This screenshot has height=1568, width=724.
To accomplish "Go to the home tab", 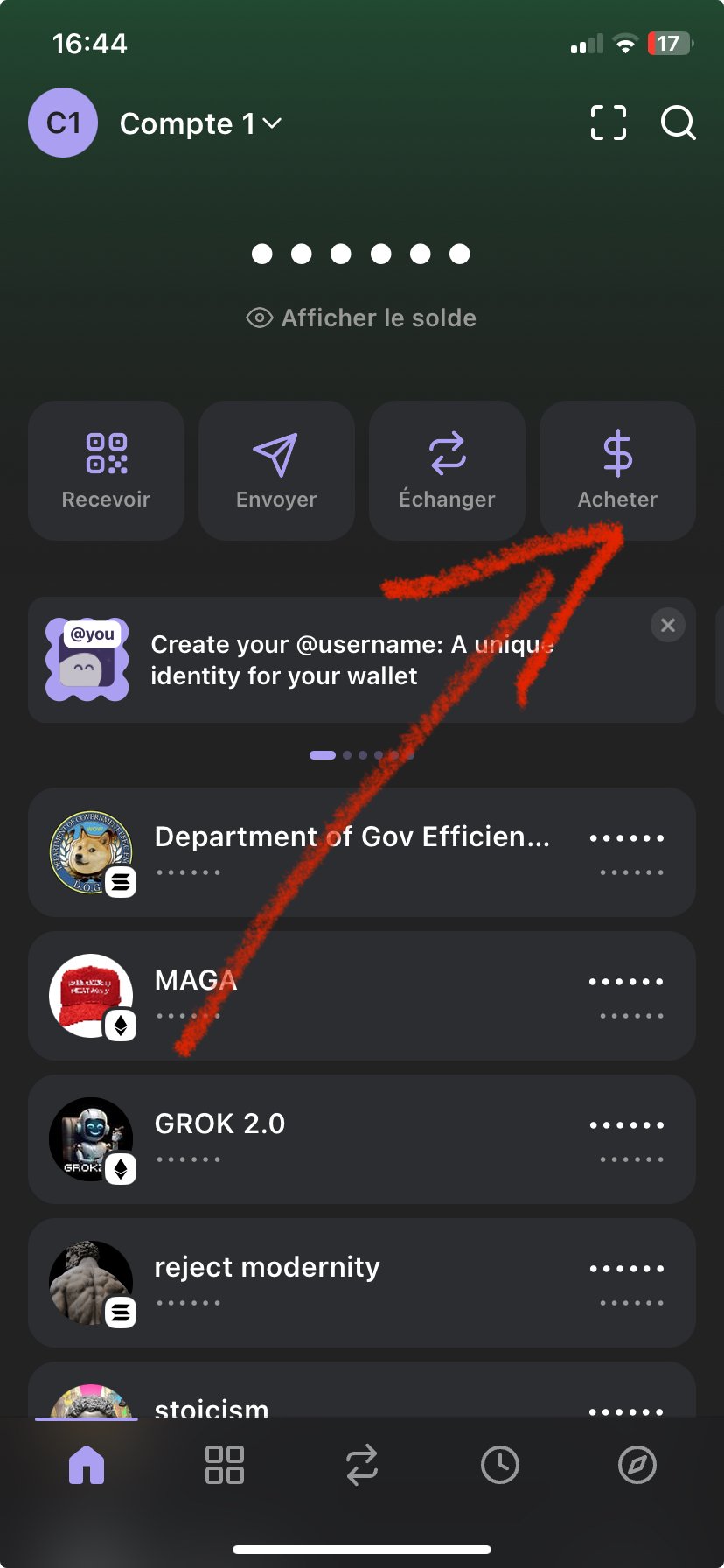I will coord(87,1465).
